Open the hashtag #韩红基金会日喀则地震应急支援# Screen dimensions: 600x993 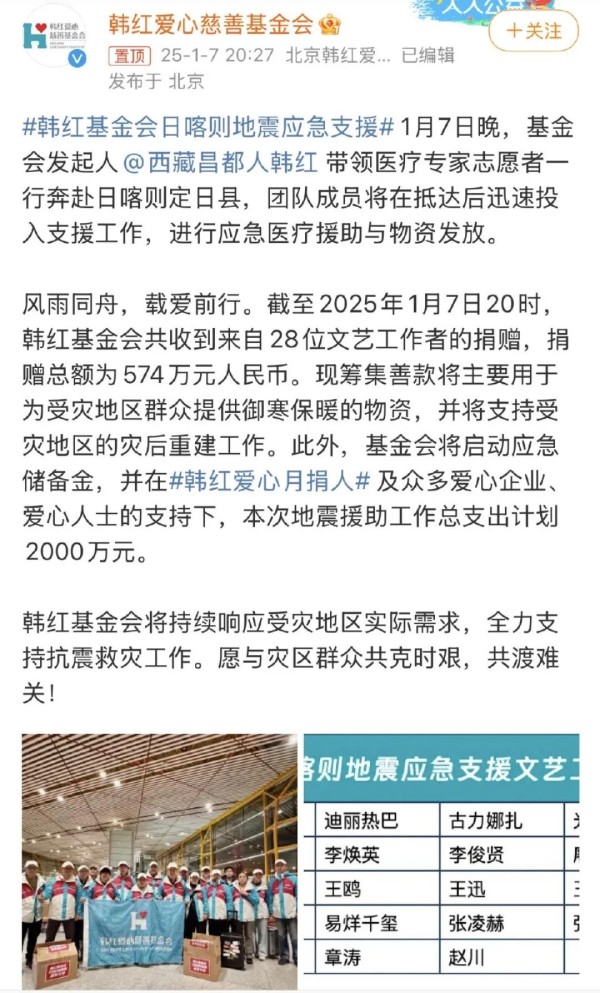coord(208,127)
